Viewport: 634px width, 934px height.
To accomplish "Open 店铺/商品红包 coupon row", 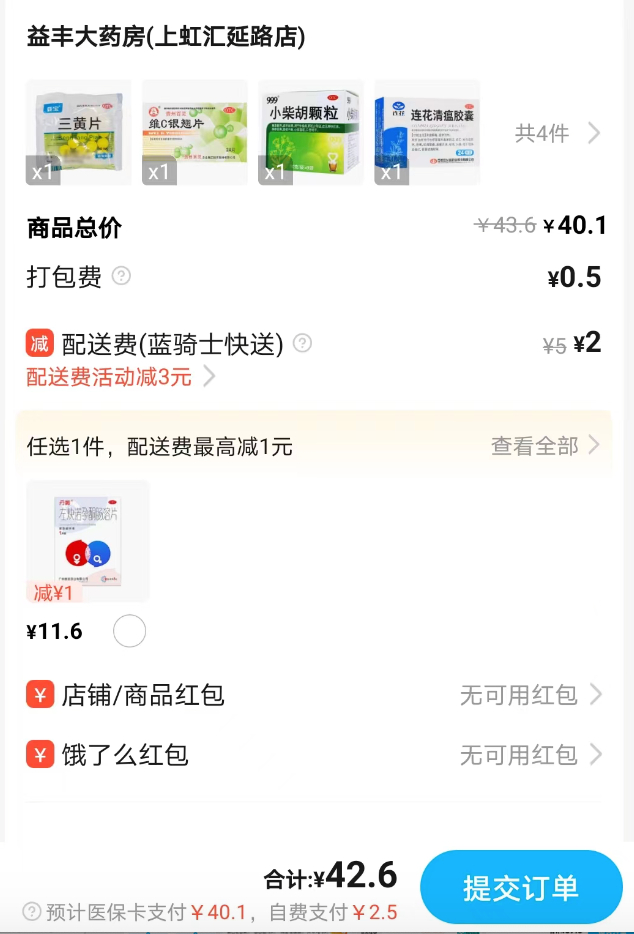I will (315, 695).
